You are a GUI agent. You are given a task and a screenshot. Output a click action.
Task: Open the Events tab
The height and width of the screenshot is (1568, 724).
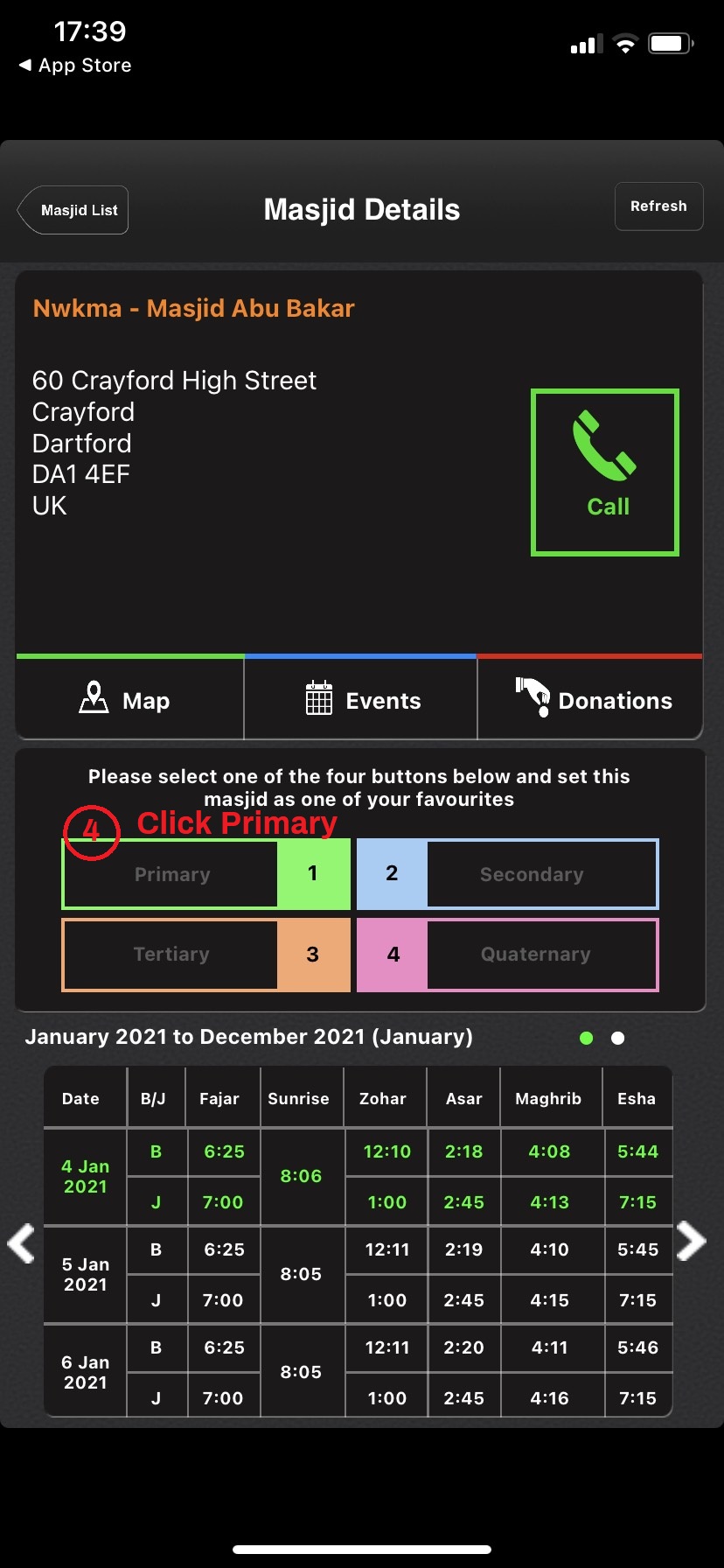361,700
